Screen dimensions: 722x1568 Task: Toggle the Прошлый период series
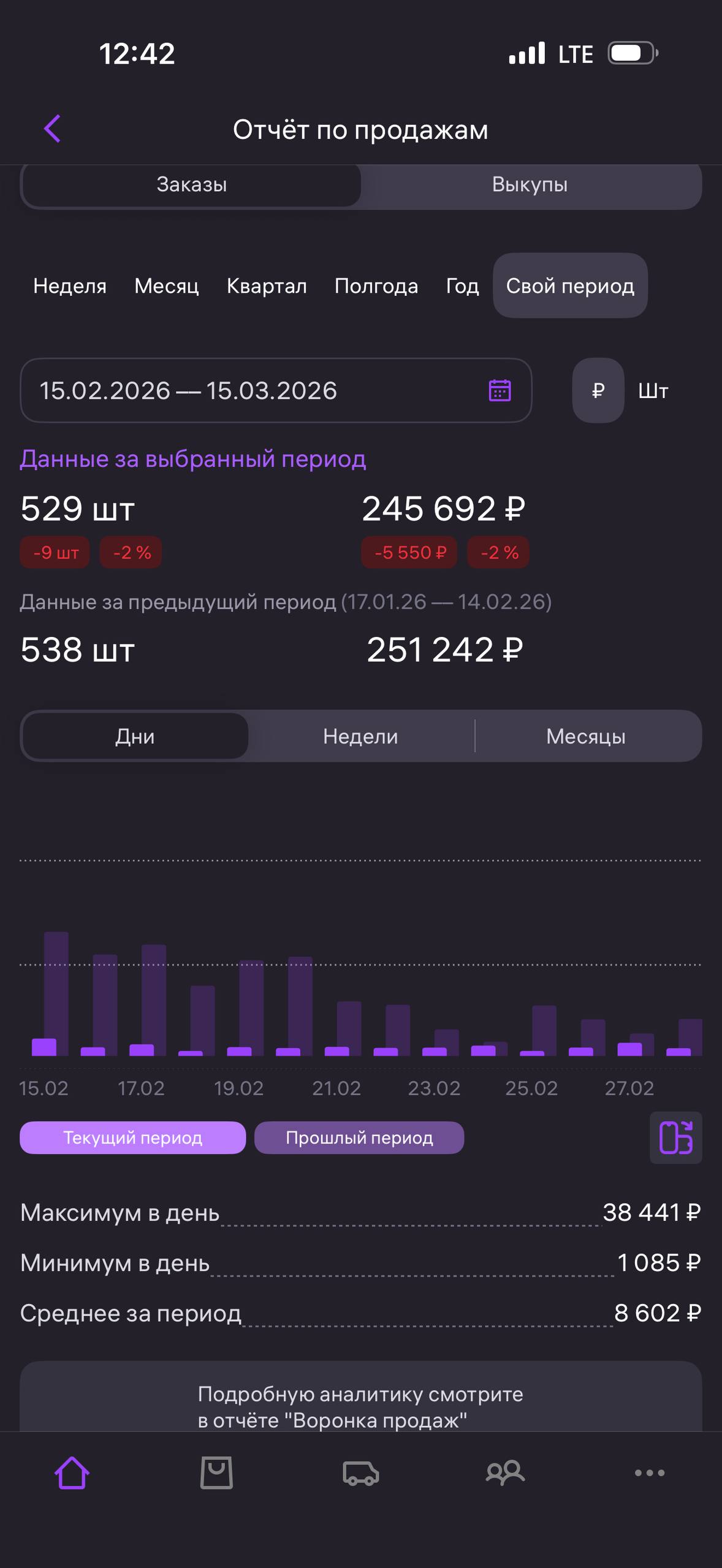pos(359,1137)
